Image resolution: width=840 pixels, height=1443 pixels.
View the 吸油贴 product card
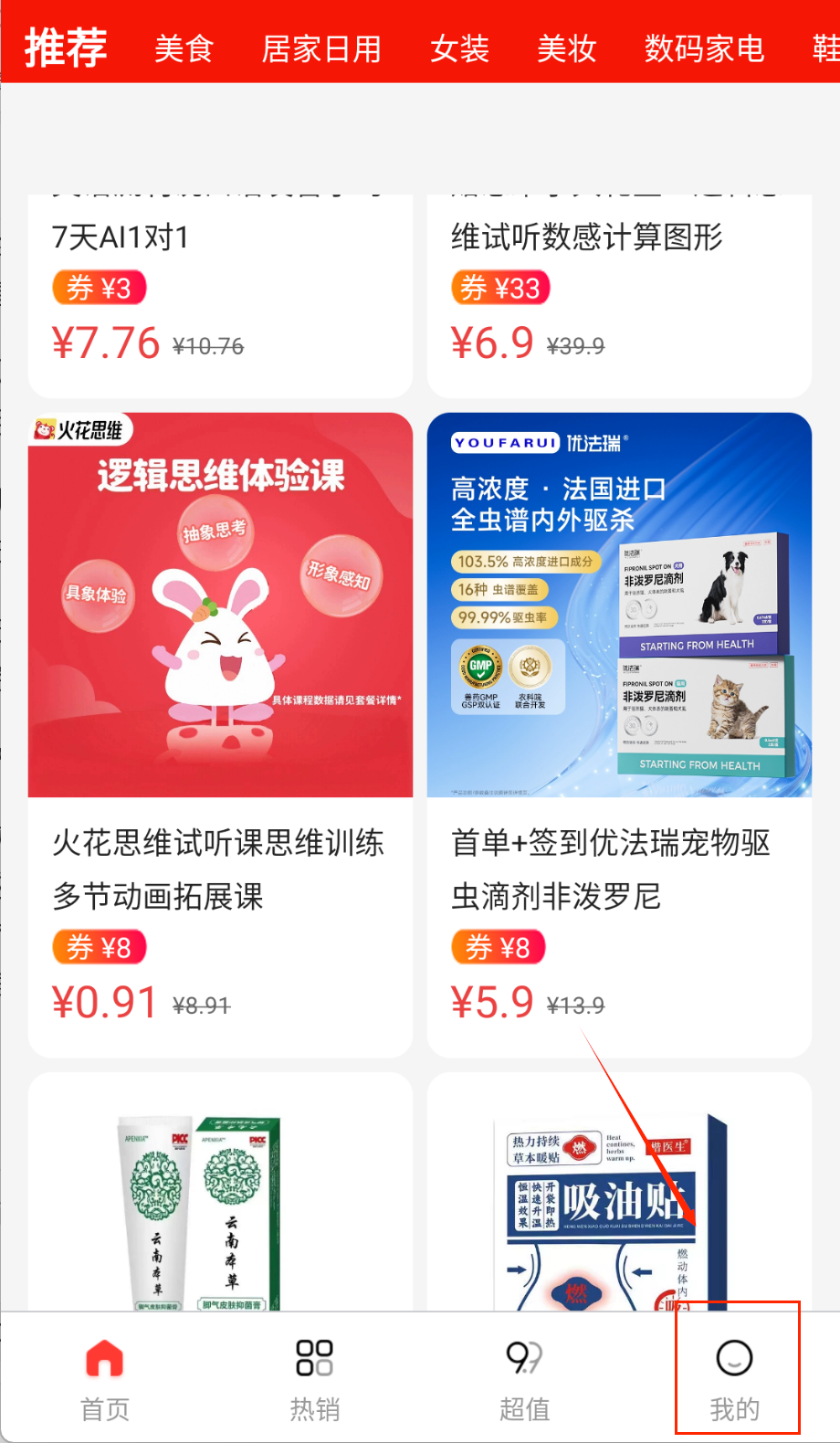[x=619, y=1206]
